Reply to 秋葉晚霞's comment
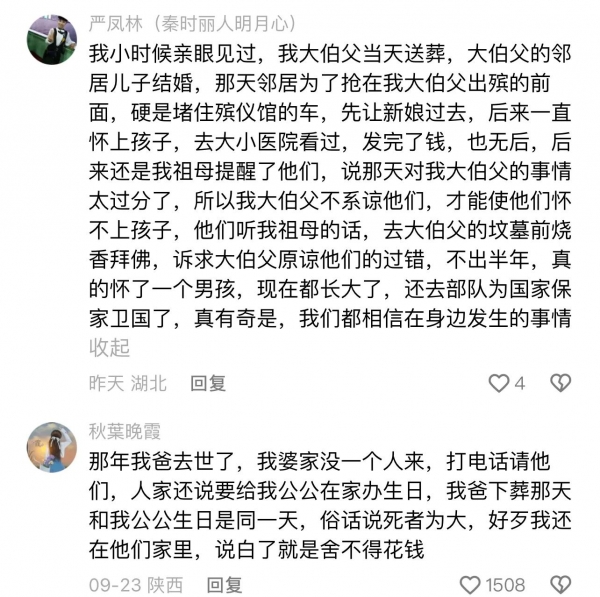The width and height of the screenshot is (600, 597). click(224, 584)
